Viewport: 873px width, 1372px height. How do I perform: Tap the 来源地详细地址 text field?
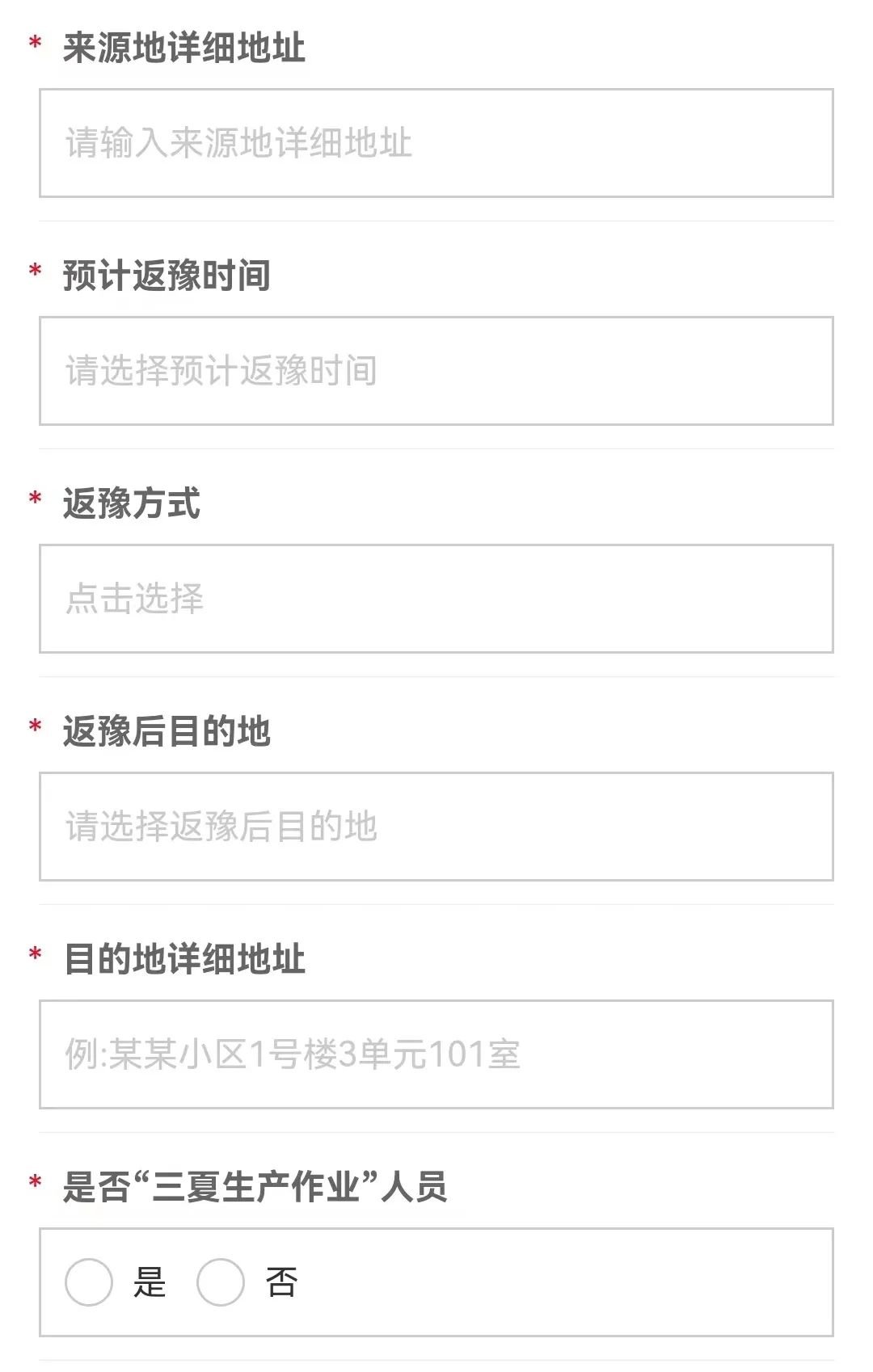436,143
